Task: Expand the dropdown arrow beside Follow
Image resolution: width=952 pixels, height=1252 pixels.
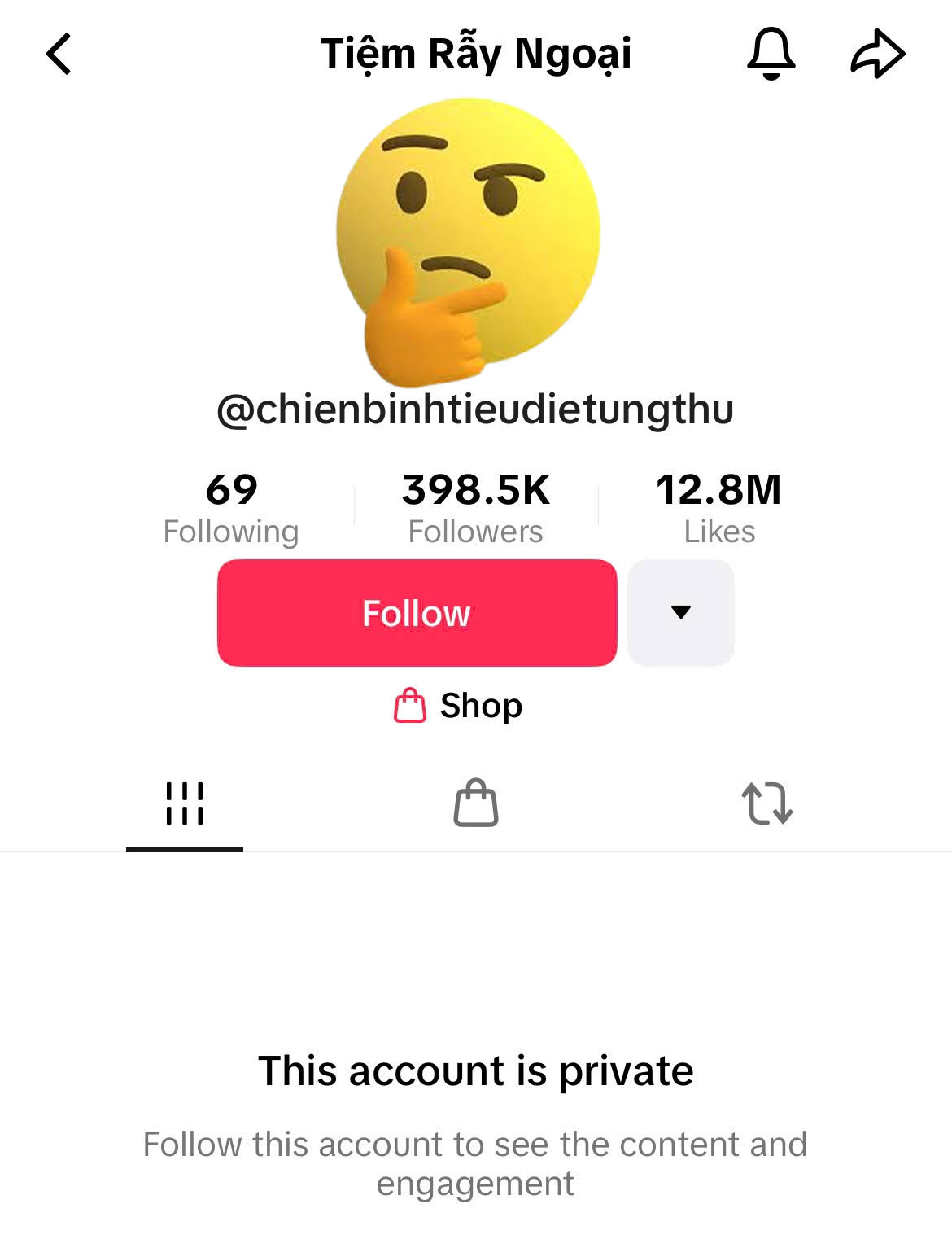Action: 681,613
